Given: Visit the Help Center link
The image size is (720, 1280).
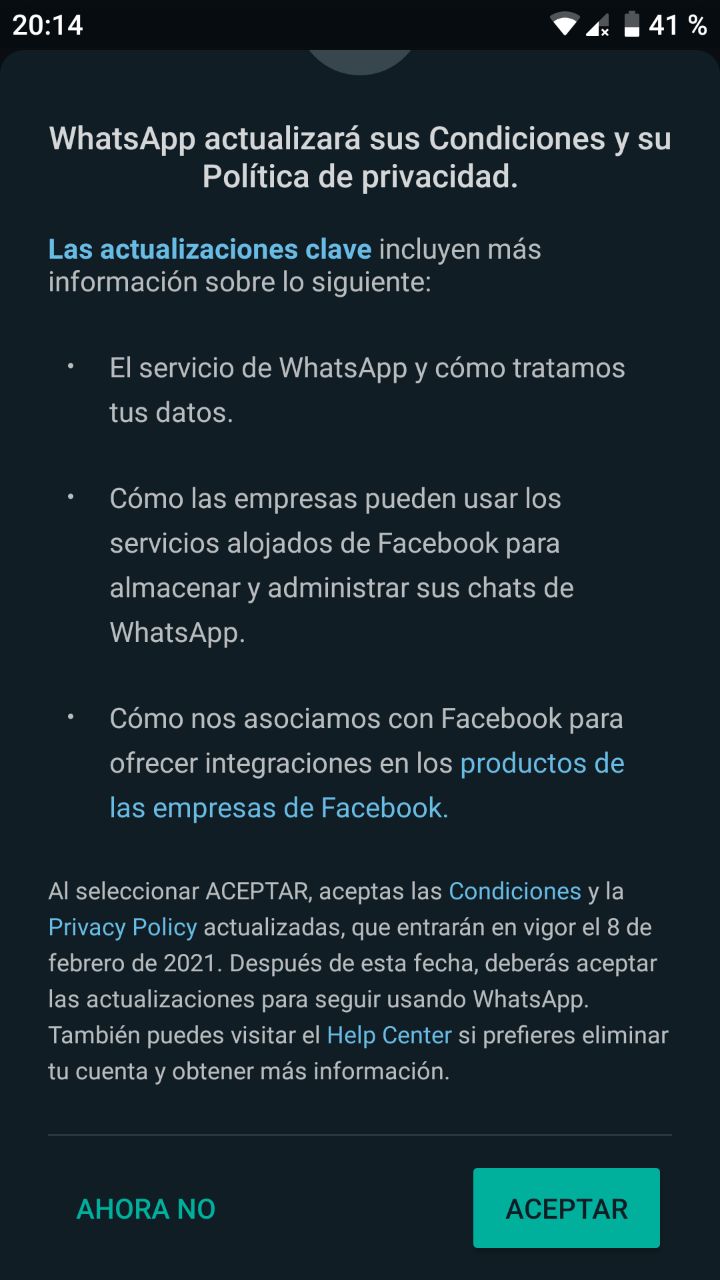Looking at the screenshot, I should (x=389, y=1035).
